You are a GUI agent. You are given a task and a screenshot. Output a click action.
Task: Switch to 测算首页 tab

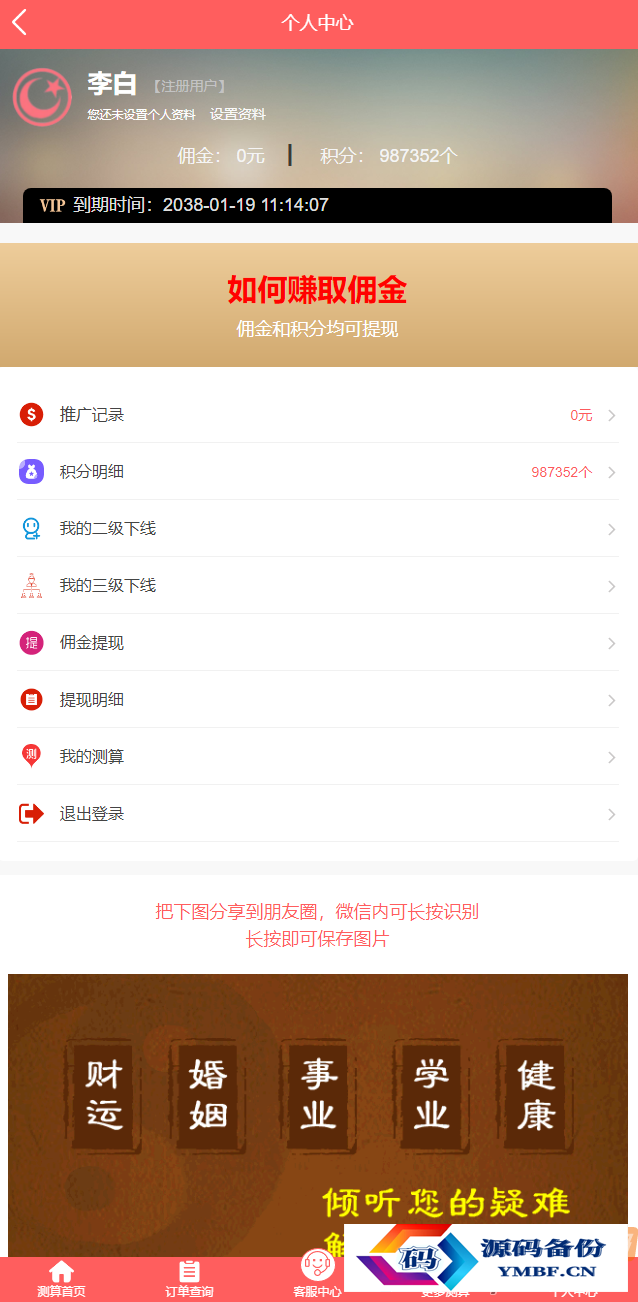click(x=62, y=1279)
